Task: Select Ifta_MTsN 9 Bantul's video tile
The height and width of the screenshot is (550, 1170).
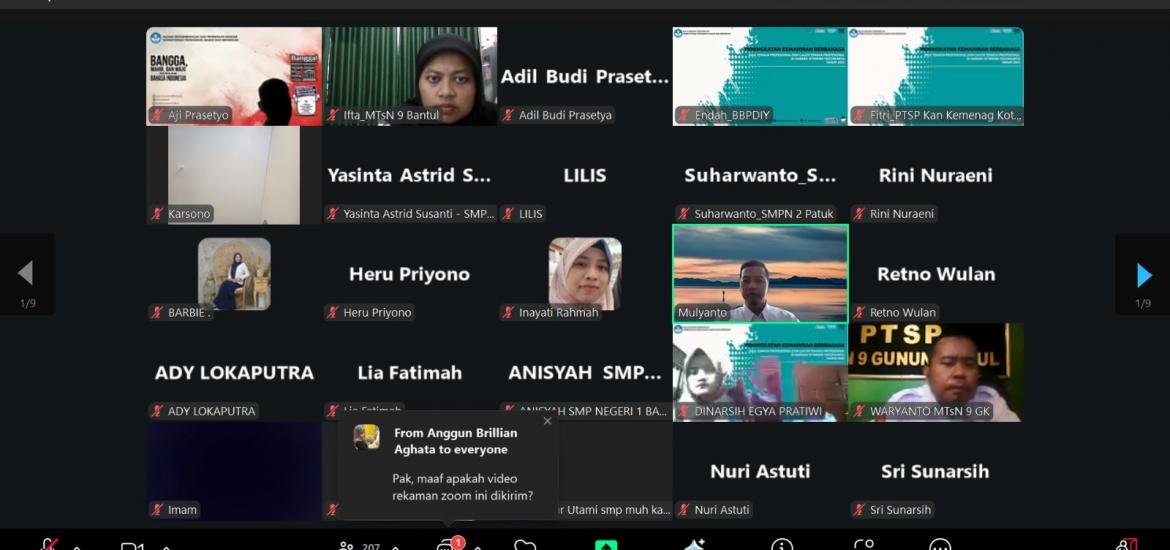Action: point(410,76)
